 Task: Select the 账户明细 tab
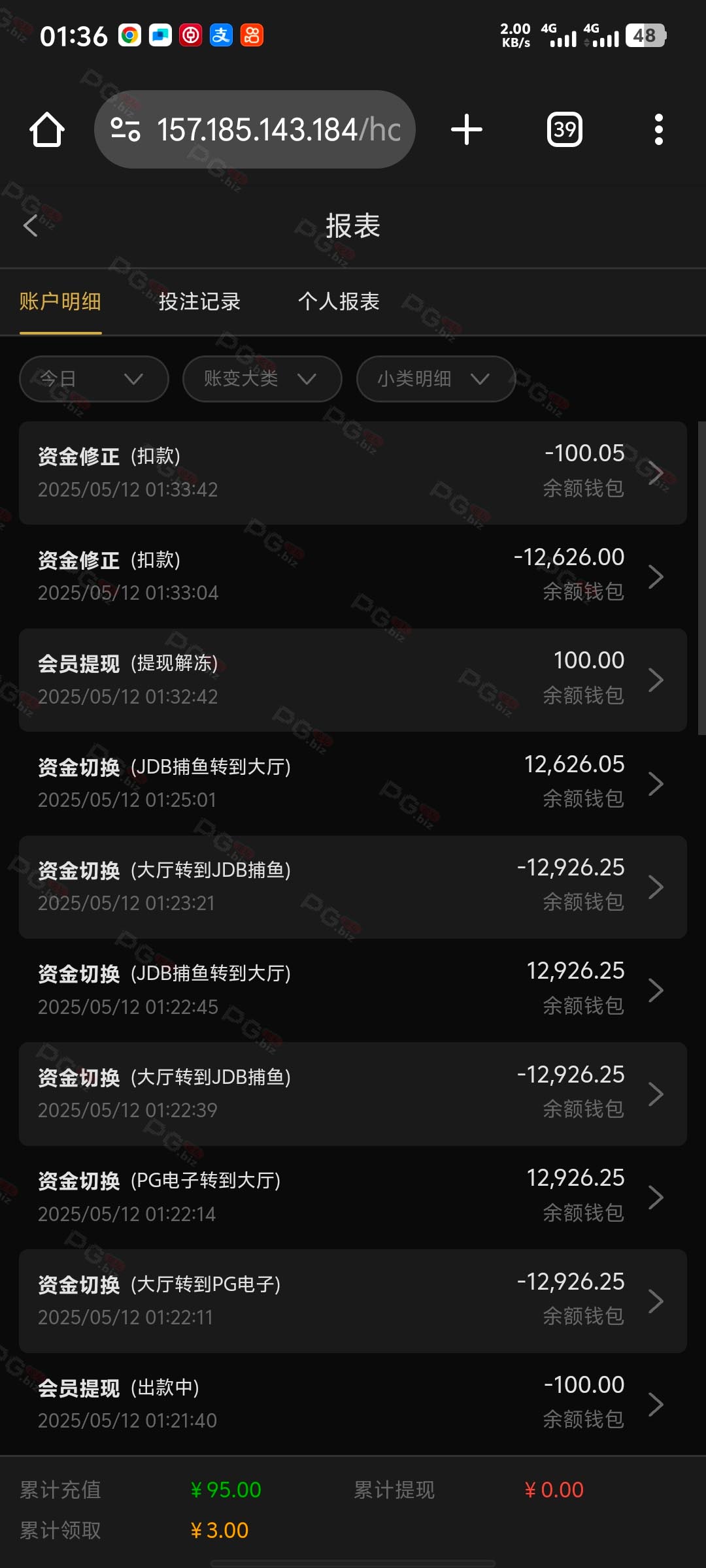point(60,302)
